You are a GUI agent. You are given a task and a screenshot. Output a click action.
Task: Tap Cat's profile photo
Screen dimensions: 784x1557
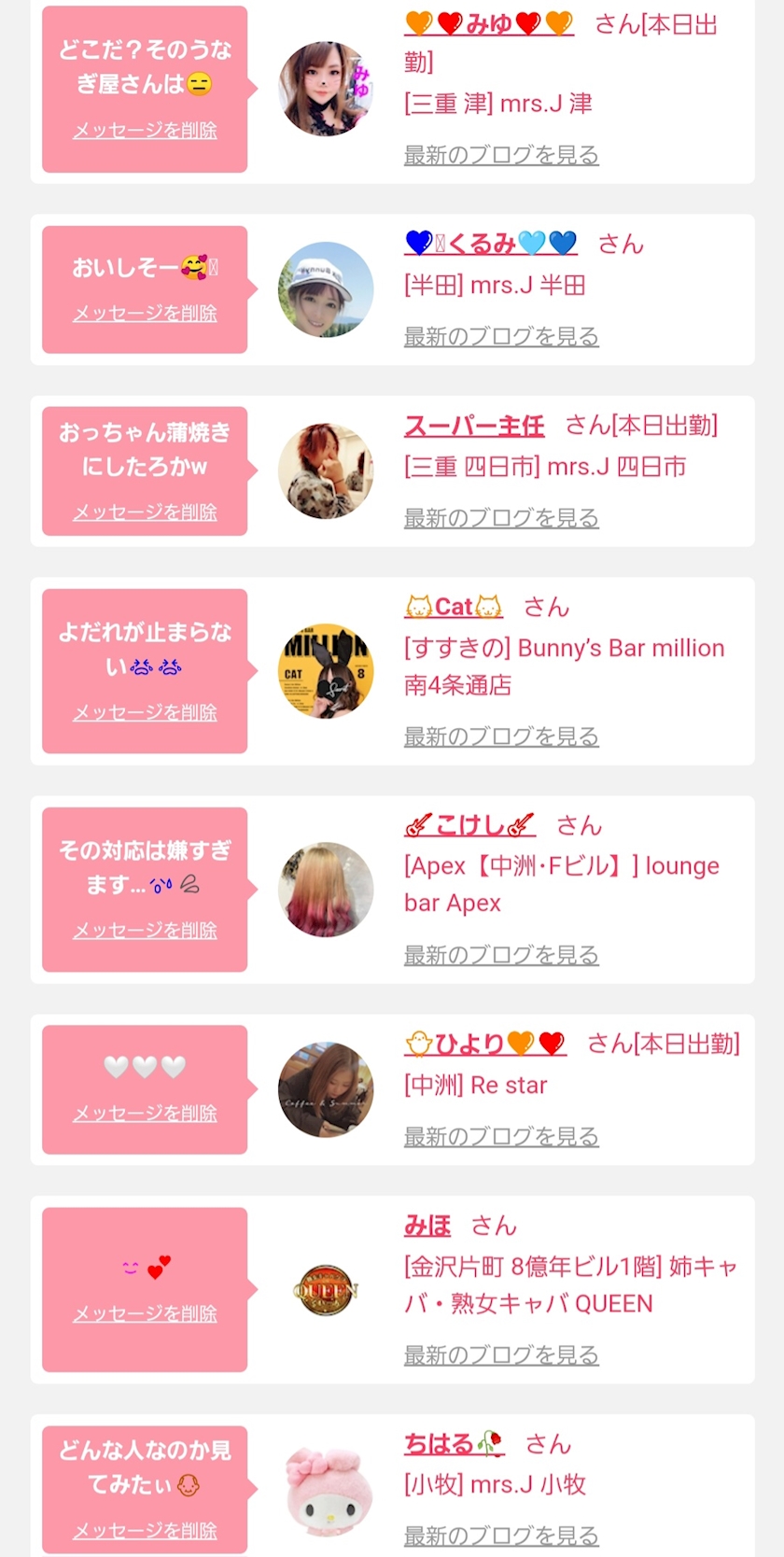tap(326, 671)
